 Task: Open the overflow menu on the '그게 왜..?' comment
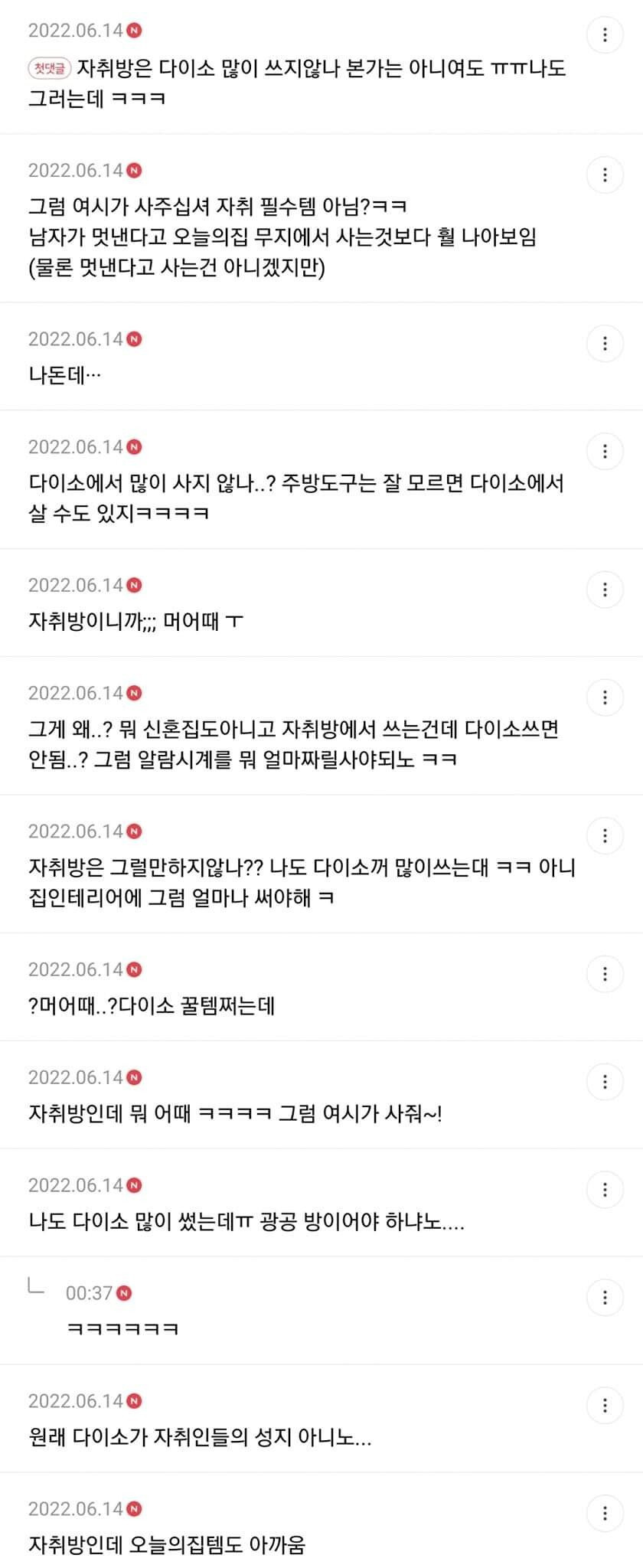pos(605,697)
